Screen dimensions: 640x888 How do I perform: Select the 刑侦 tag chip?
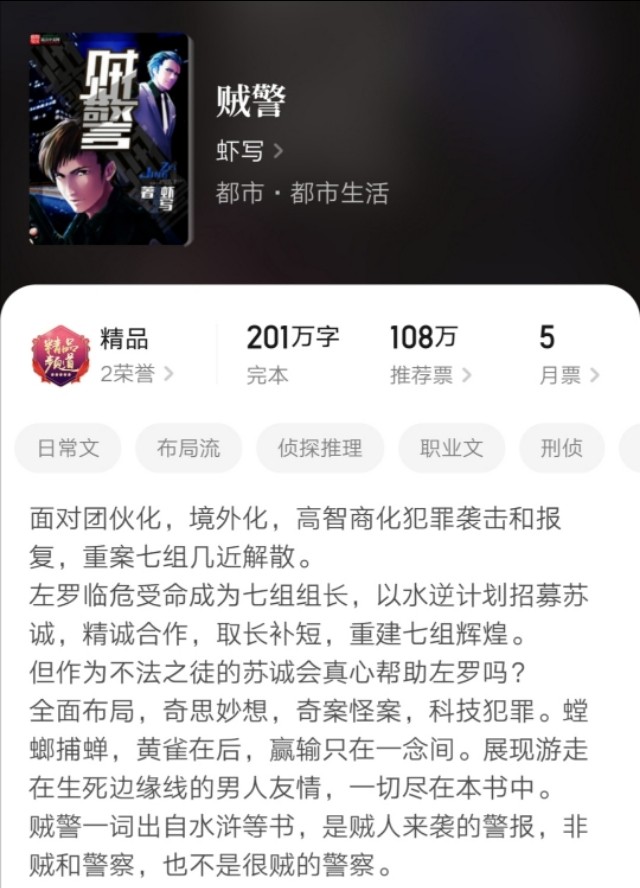point(561,448)
